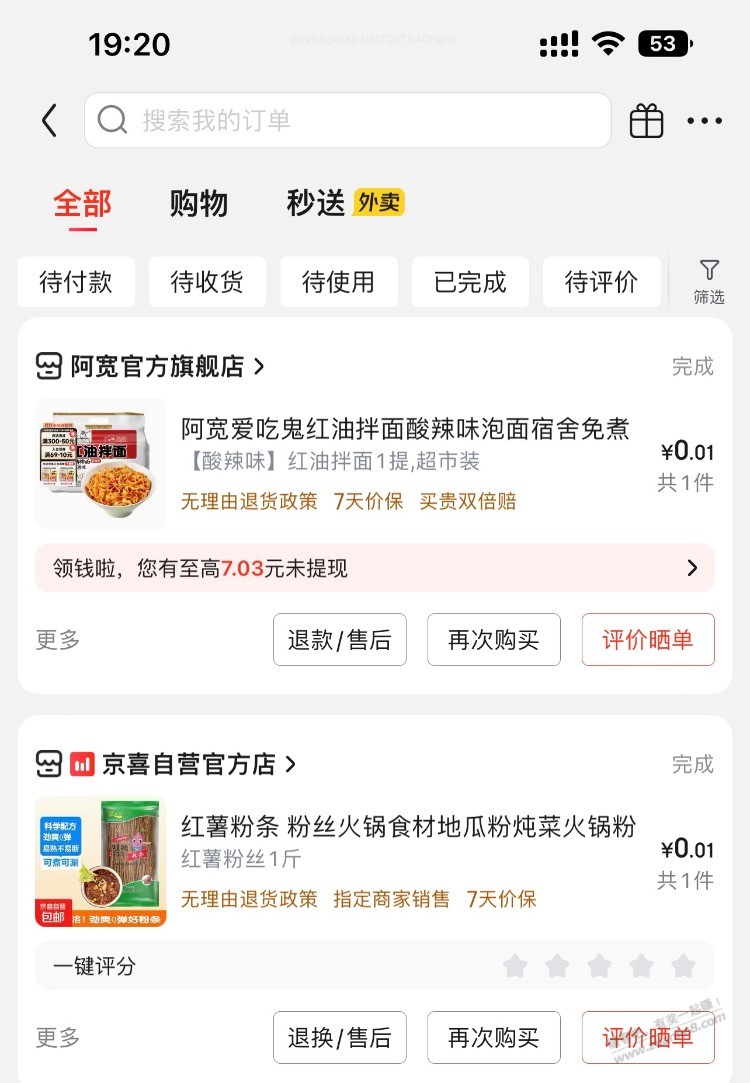The image size is (750, 1083).
Task: Tap 退款/售后 for the 阿宽 order
Action: [x=340, y=639]
